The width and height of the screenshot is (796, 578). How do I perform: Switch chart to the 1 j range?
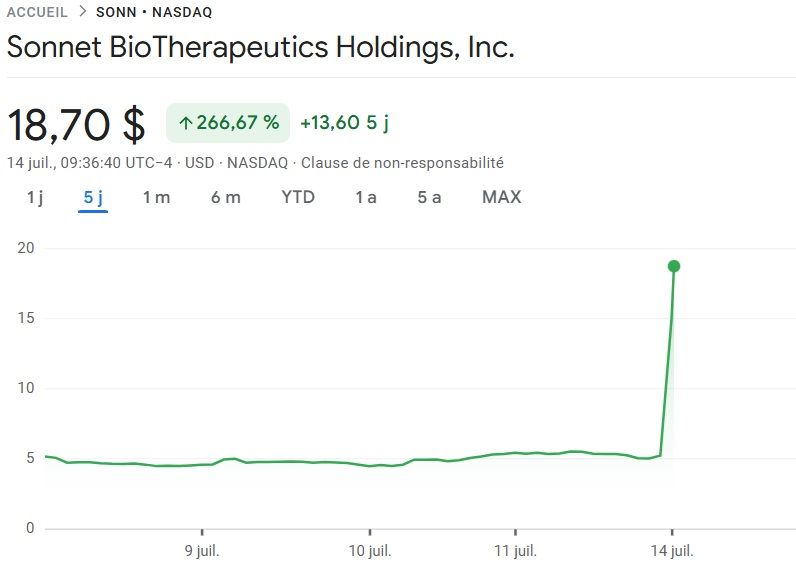(35, 197)
